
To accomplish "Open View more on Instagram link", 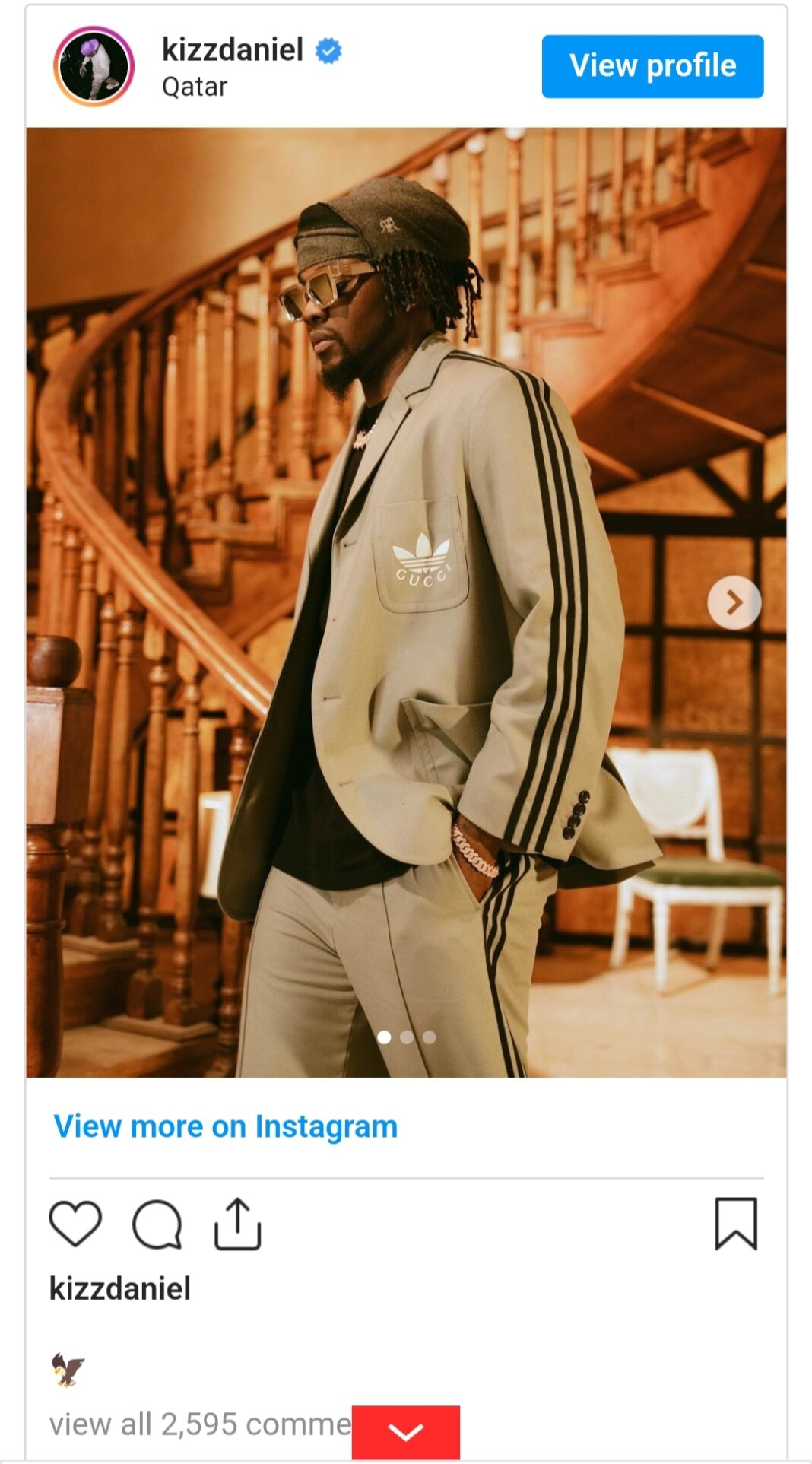I will [x=226, y=1126].
